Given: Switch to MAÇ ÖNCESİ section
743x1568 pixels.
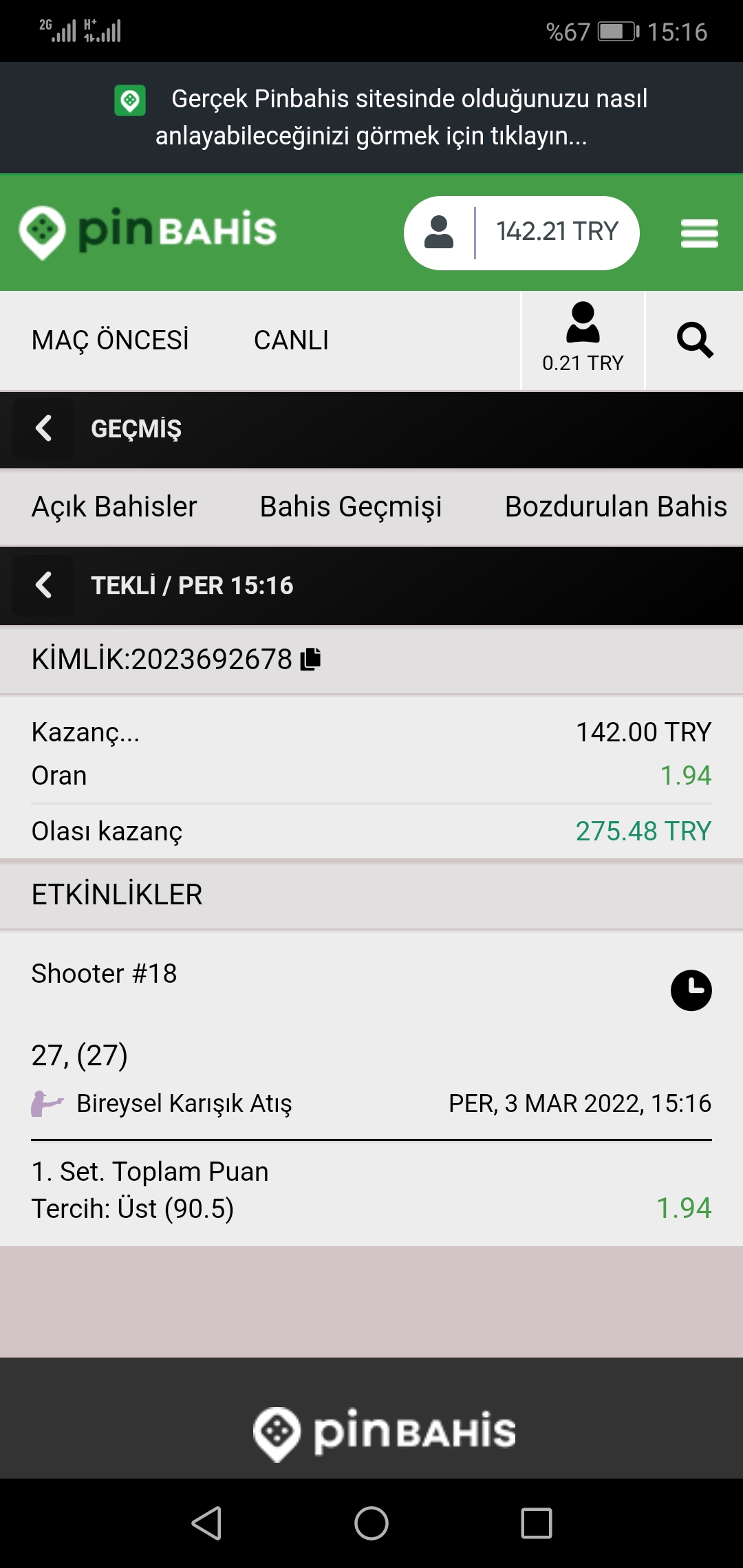Looking at the screenshot, I should pyautogui.click(x=110, y=340).
